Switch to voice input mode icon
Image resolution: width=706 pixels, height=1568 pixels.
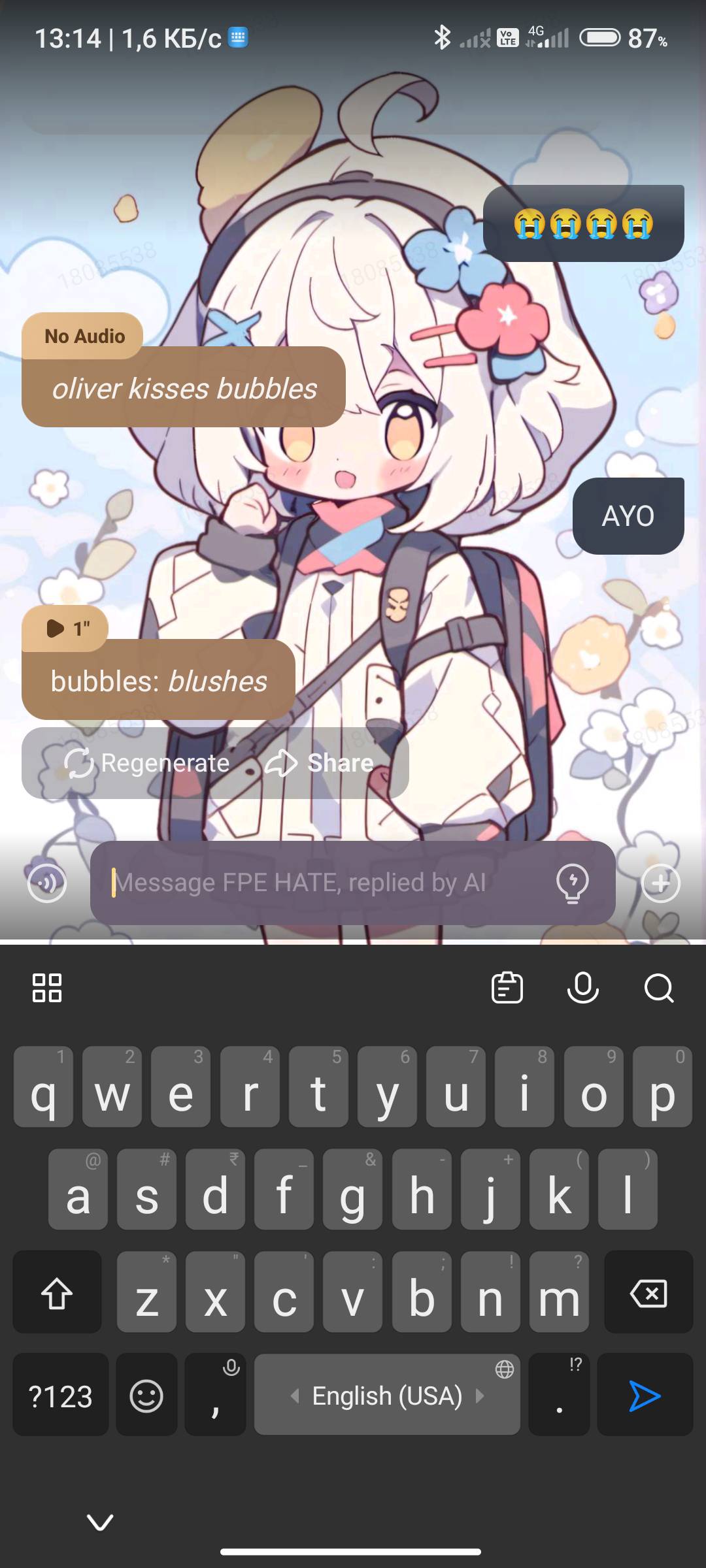[x=47, y=883]
